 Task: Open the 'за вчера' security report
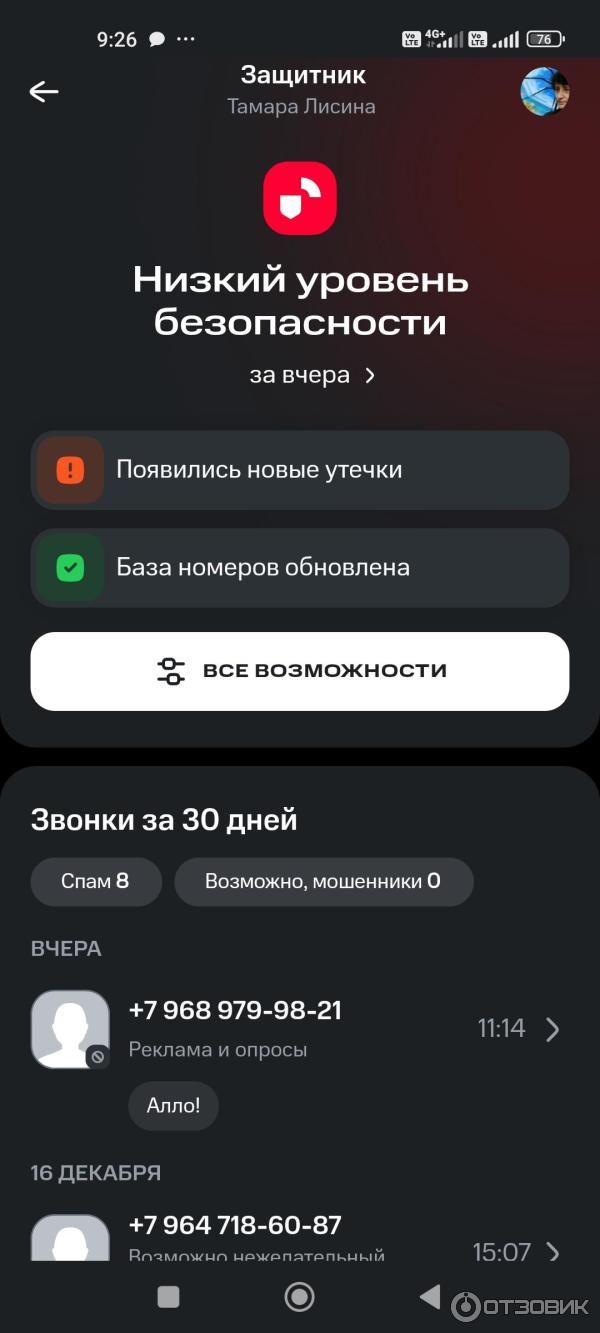click(312, 375)
